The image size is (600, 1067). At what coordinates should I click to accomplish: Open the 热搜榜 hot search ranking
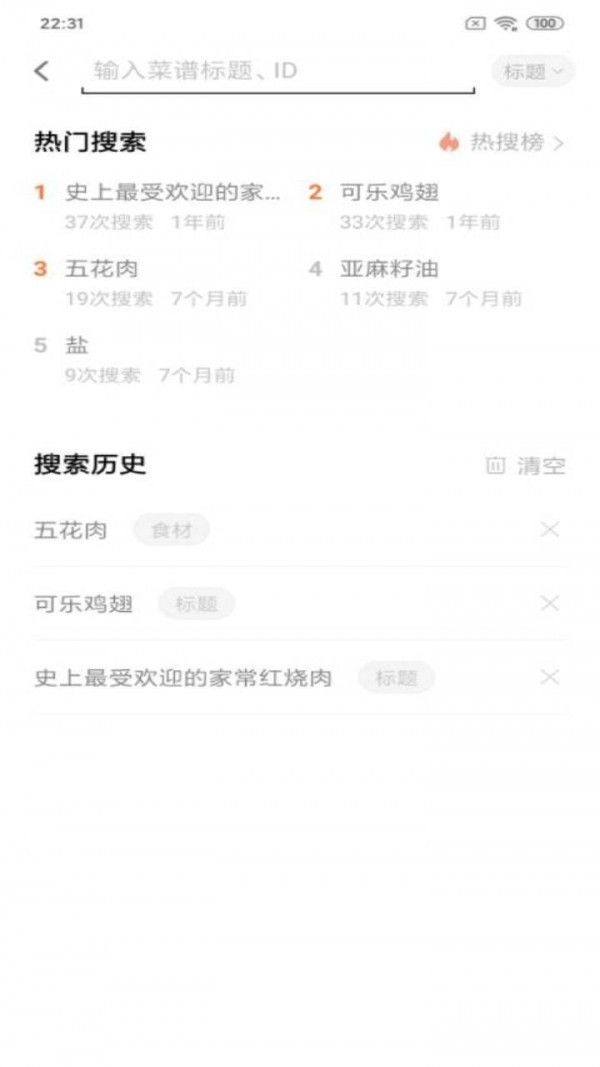[x=504, y=143]
